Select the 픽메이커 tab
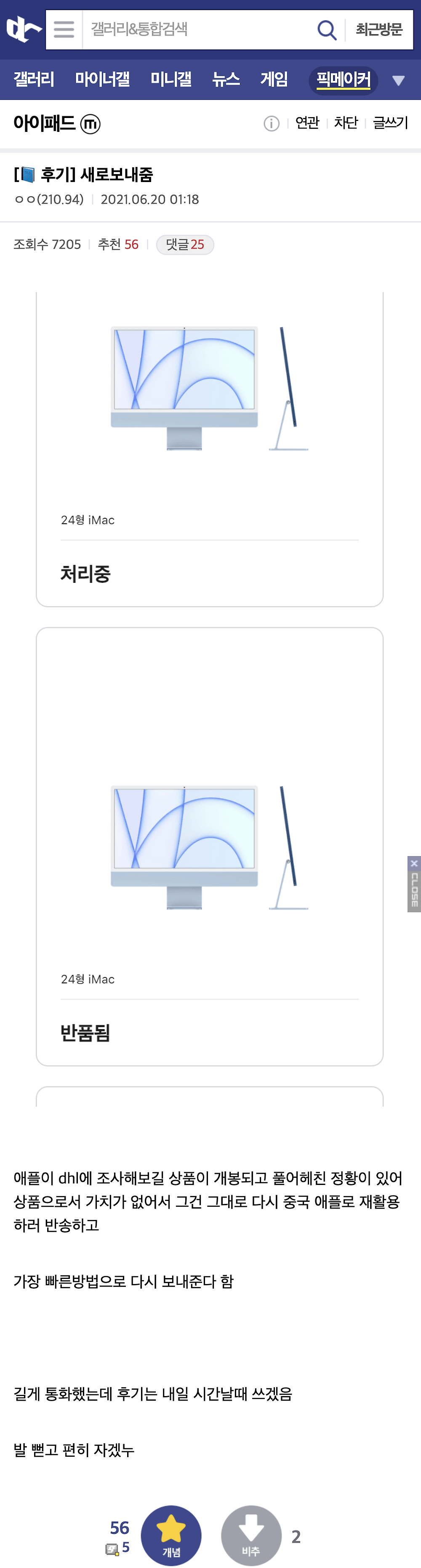 coord(344,80)
